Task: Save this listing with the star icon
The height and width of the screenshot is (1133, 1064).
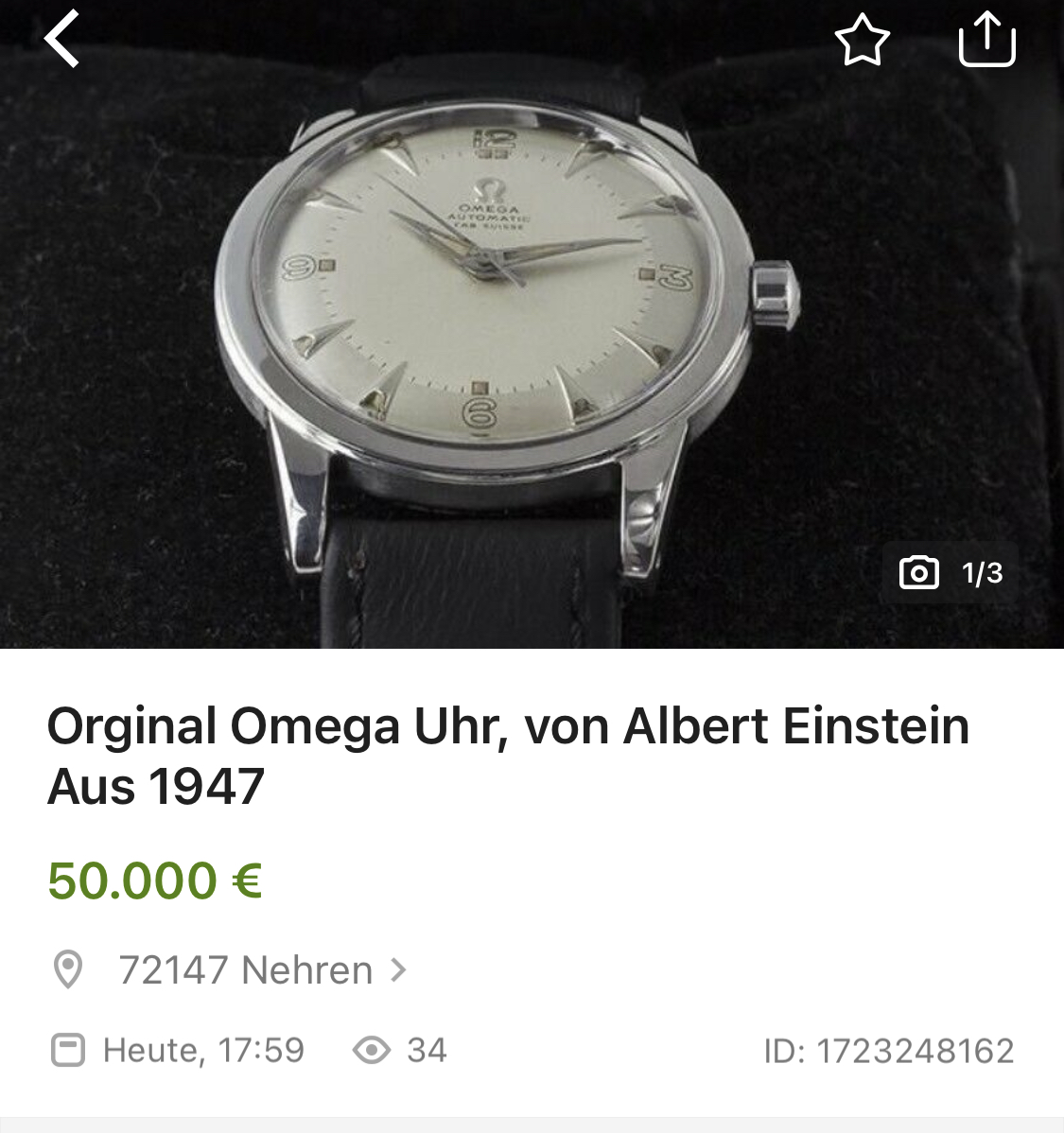Action: click(x=862, y=41)
